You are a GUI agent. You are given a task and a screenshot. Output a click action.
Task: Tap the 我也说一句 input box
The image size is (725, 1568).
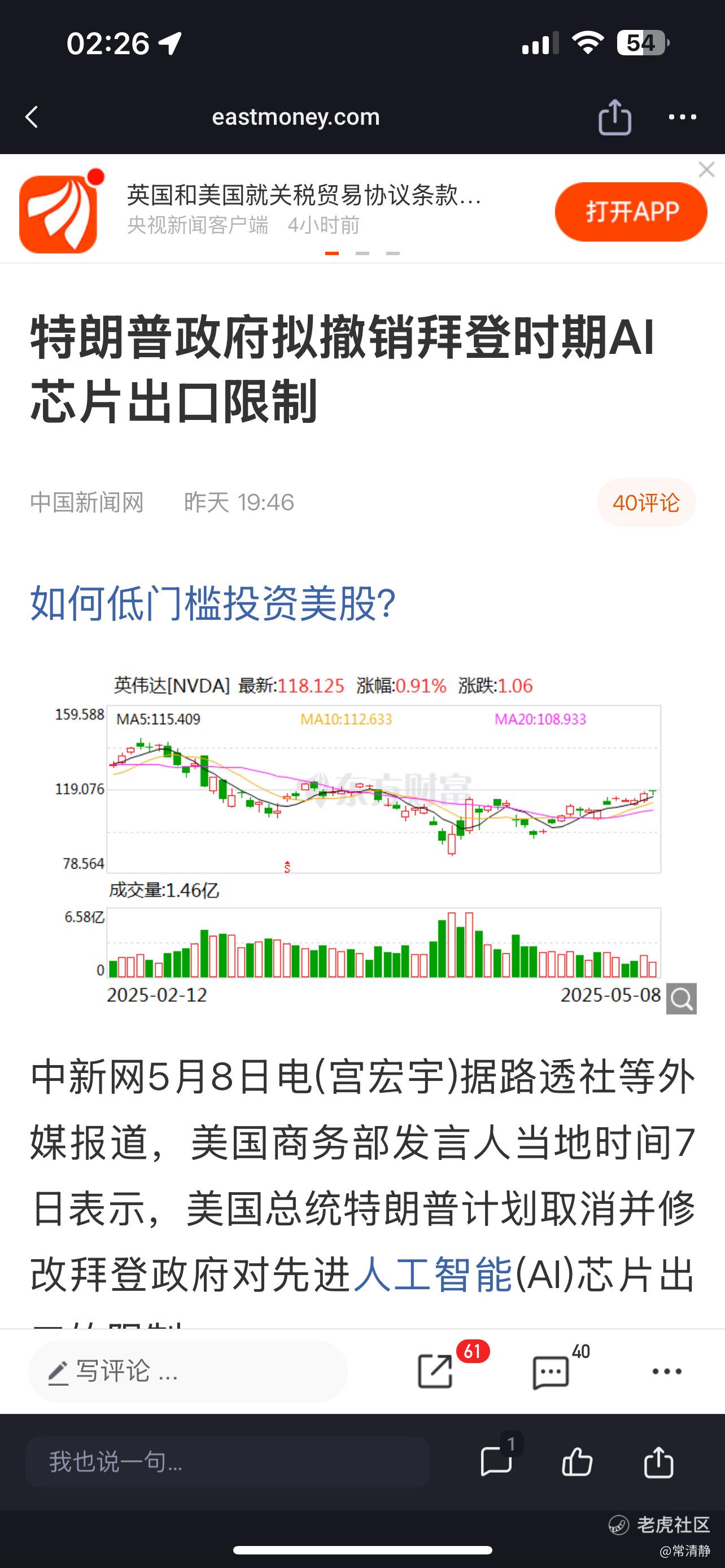click(228, 1461)
